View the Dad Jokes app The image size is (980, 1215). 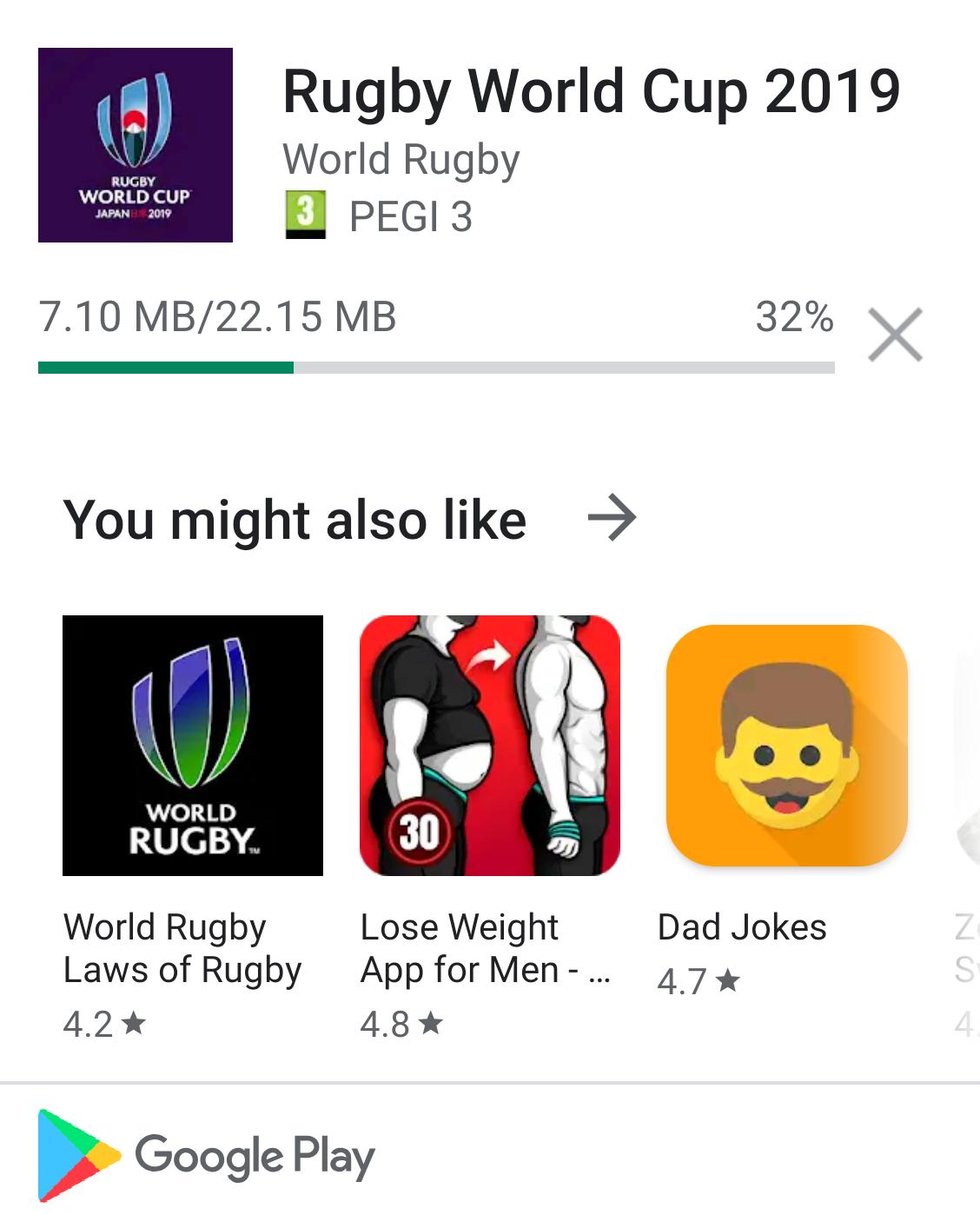tap(786, 746)
